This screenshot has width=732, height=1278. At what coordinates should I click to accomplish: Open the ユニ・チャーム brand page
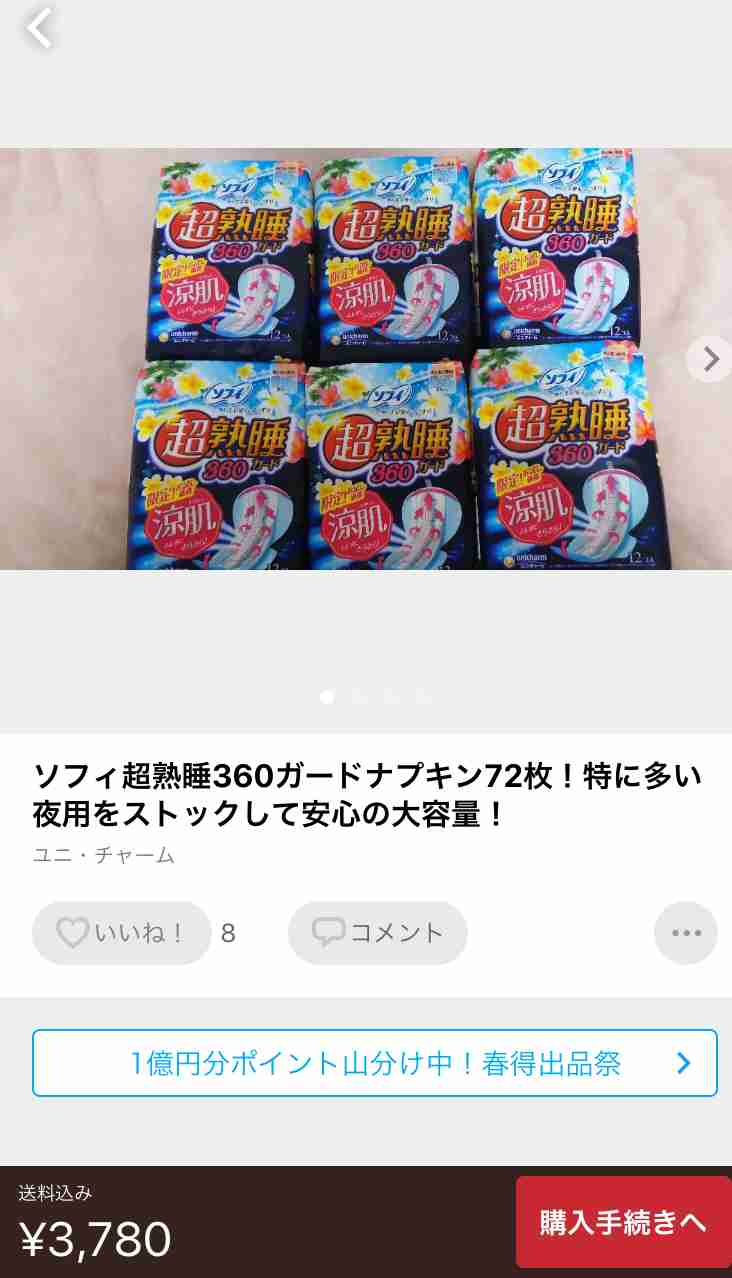(103, 855)
